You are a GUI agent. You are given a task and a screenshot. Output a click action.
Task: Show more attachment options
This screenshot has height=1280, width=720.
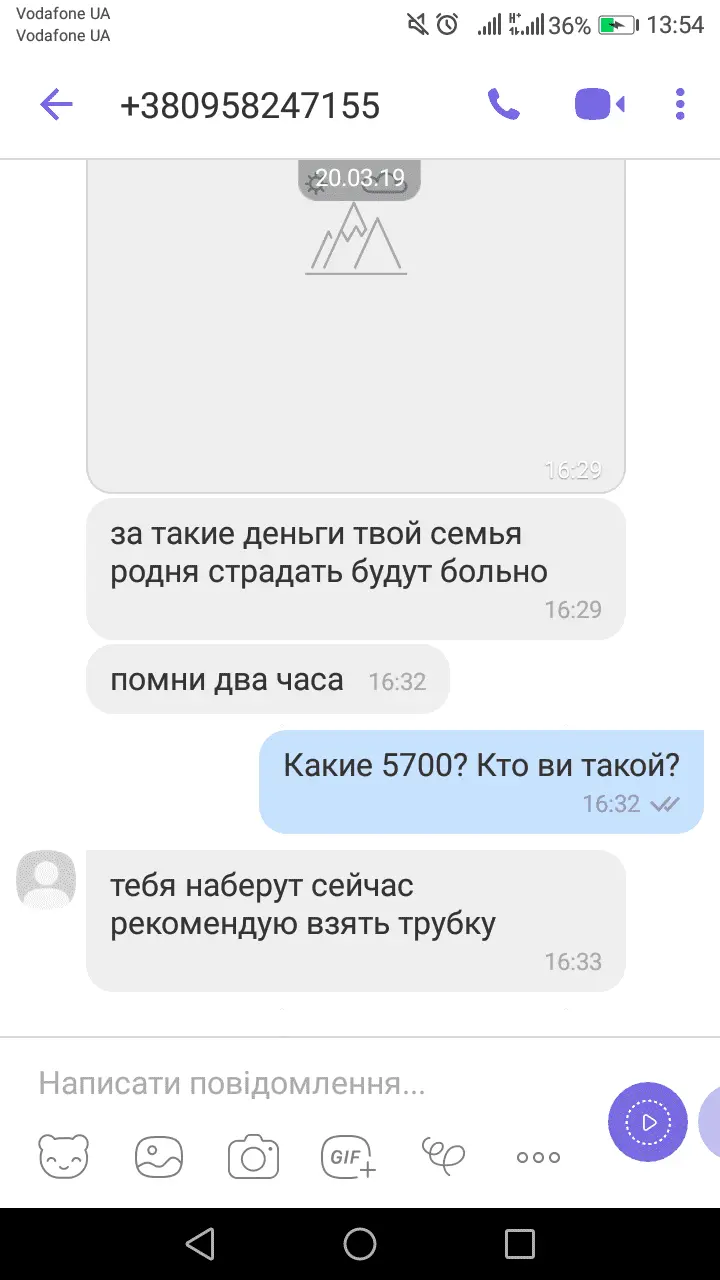coord(538,1157)
